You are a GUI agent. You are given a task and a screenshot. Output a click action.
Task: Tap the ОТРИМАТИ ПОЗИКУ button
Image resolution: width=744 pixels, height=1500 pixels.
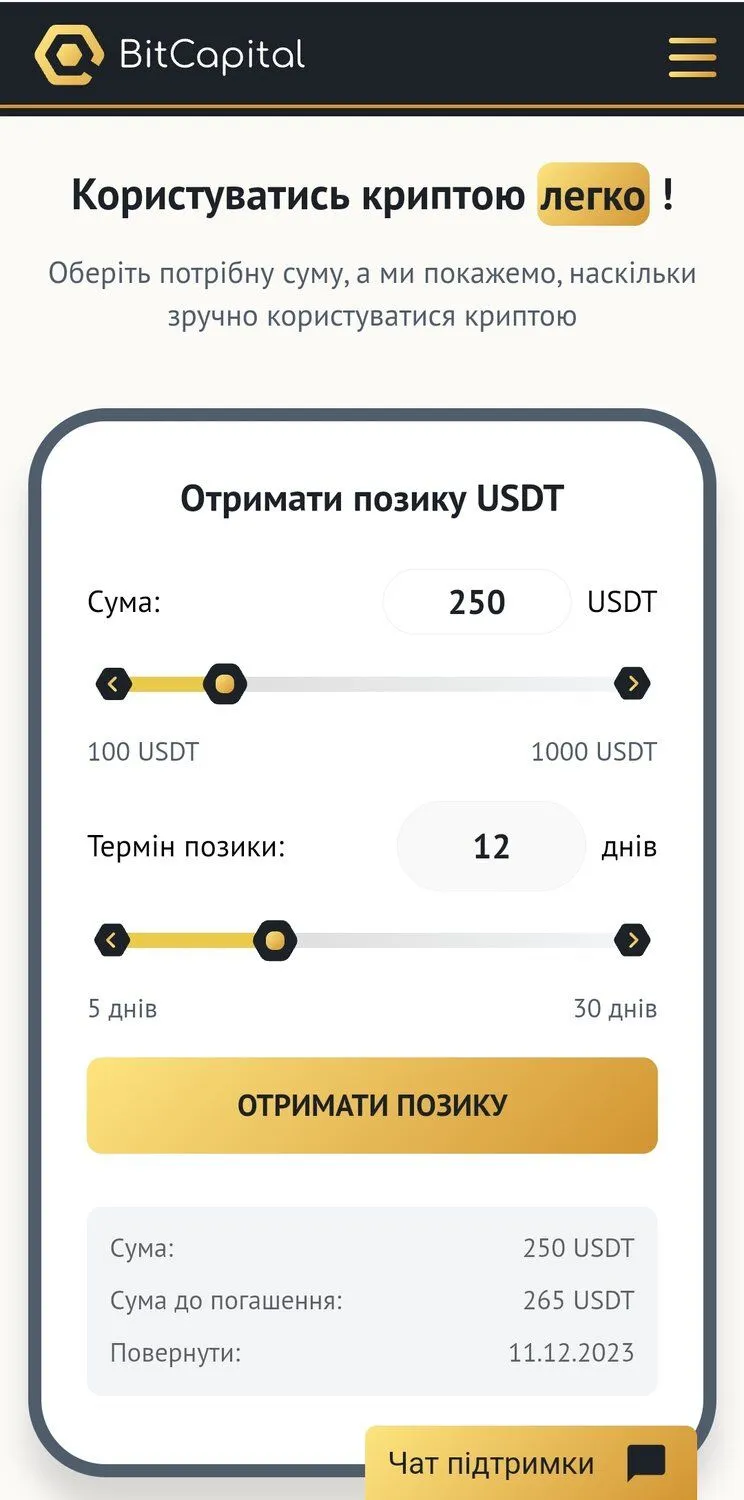[372, 1105]
